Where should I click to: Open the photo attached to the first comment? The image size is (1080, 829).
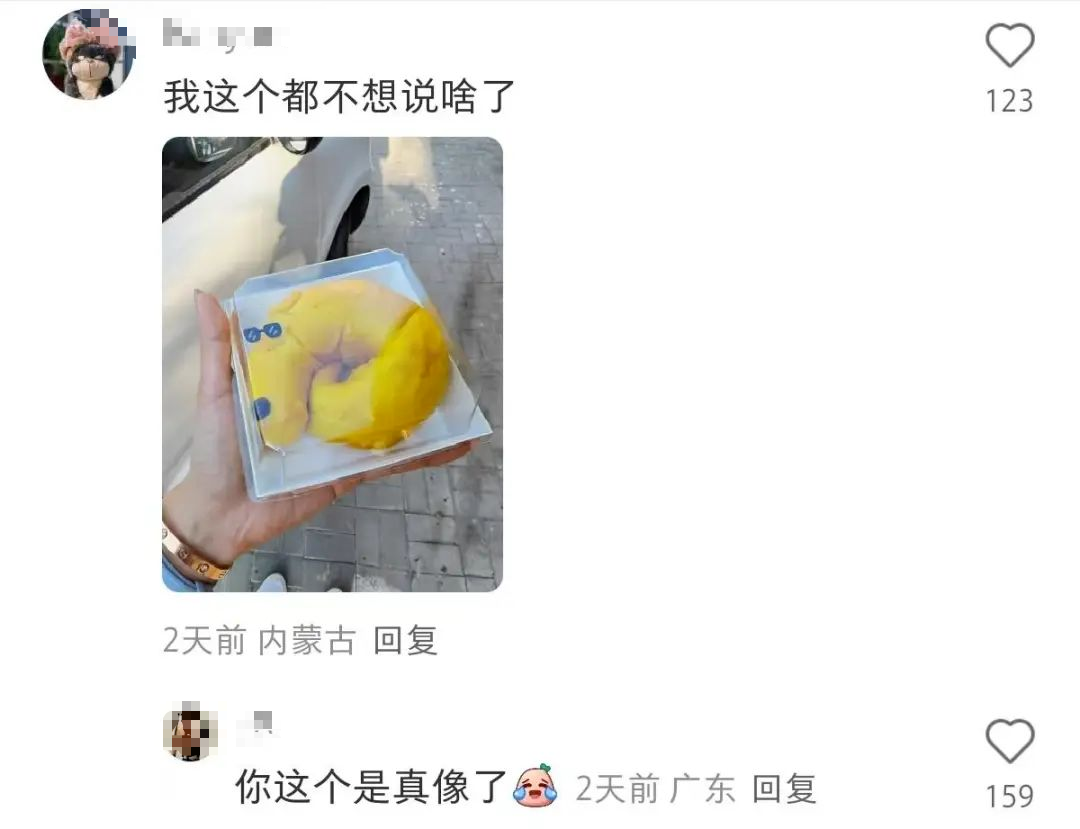332,364
